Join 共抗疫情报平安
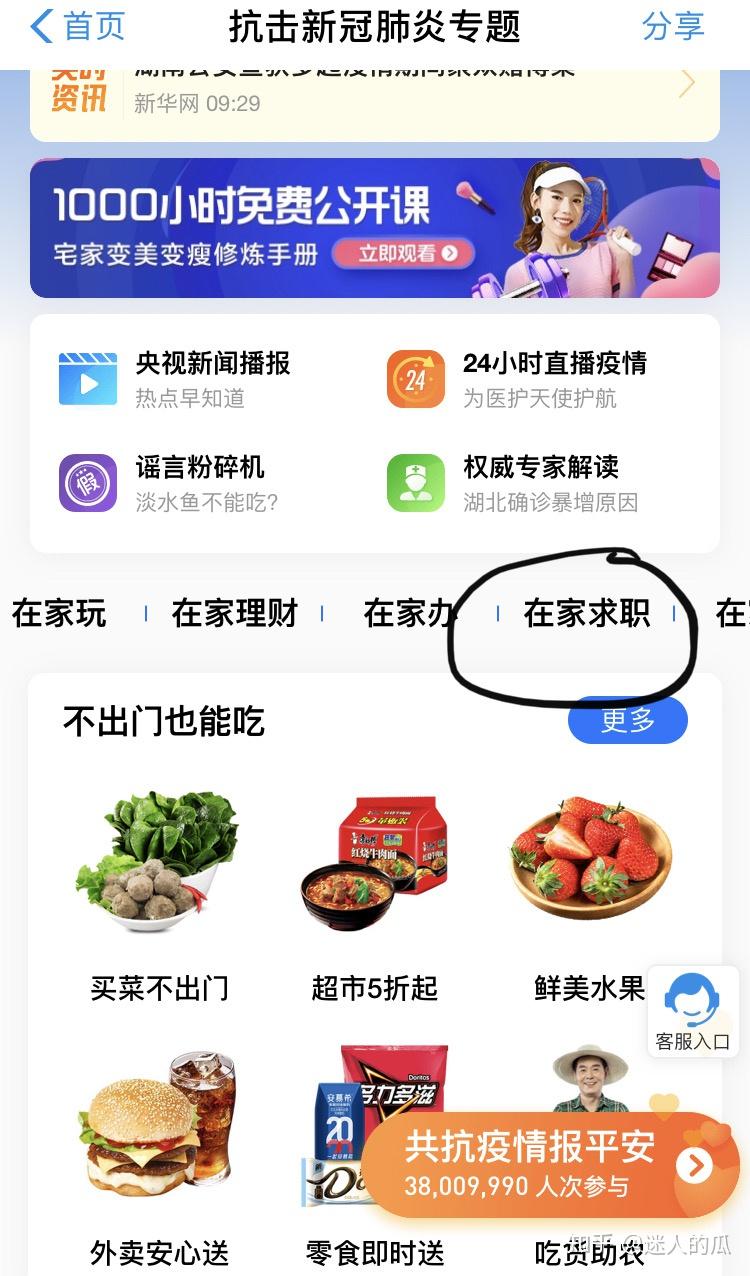This screenshot has height=1276, width=750. [x=550, y=1164]
